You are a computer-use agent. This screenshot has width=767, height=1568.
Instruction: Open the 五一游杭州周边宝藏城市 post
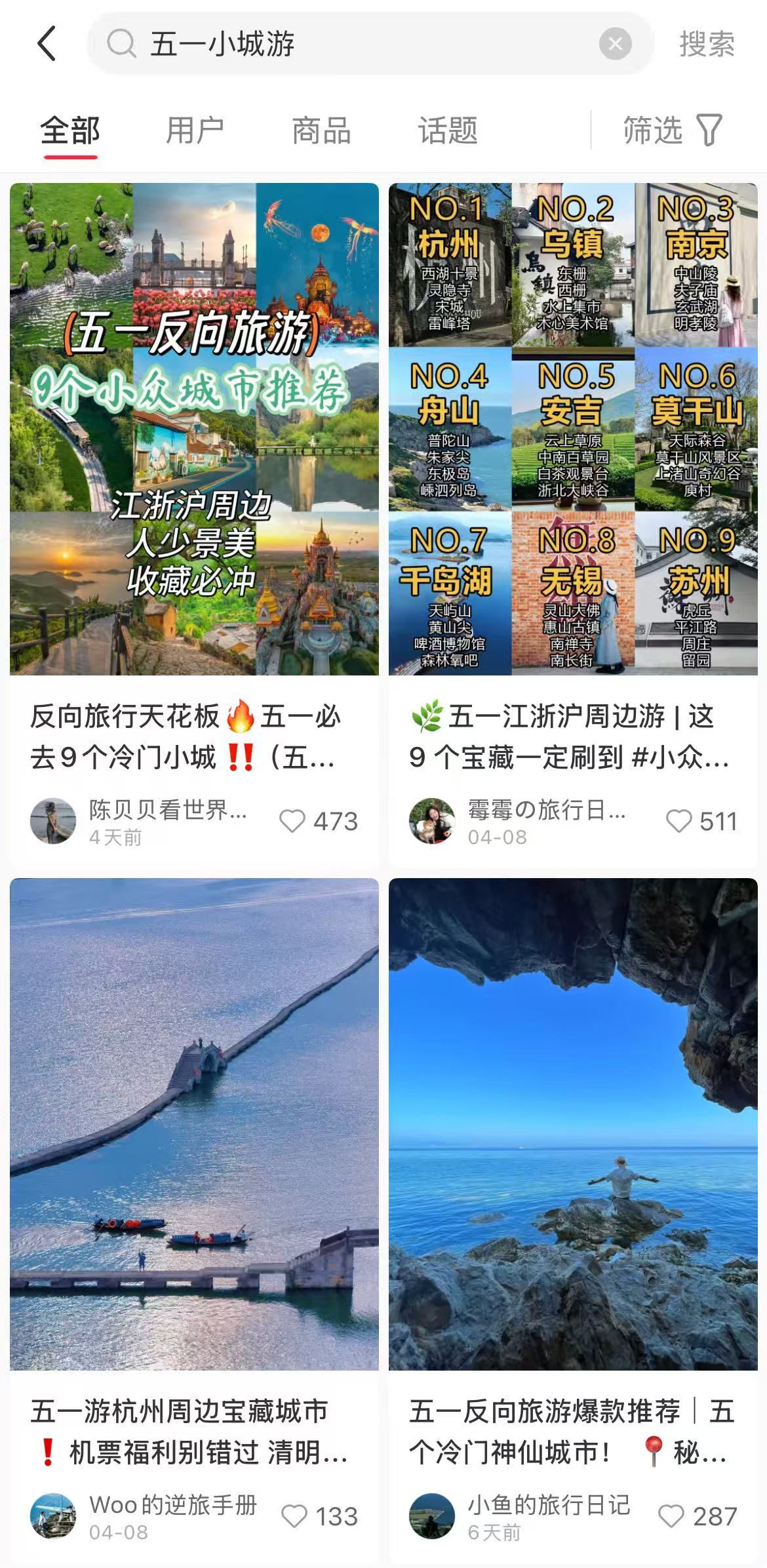point(194,1123)
